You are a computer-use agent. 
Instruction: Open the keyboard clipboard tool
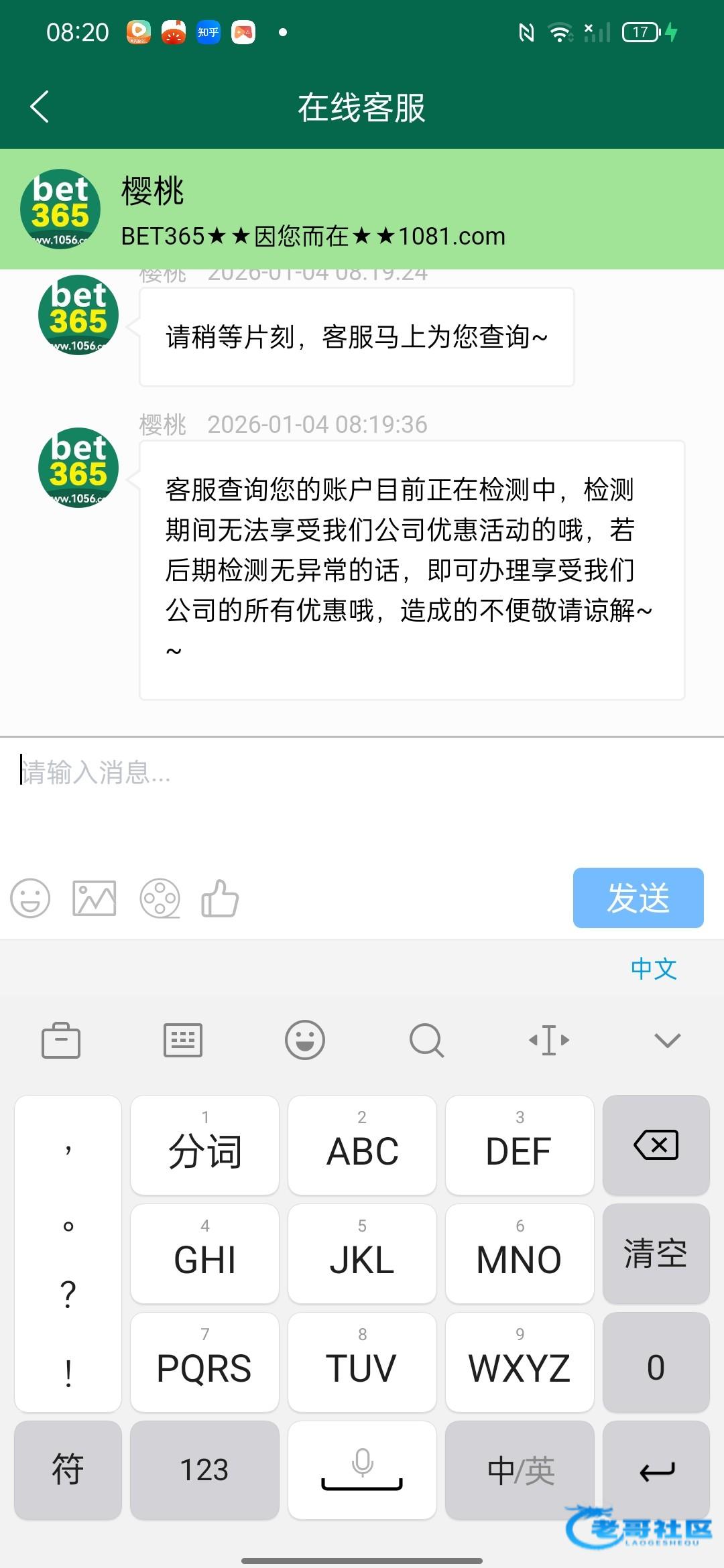[x=60, y=1041]
